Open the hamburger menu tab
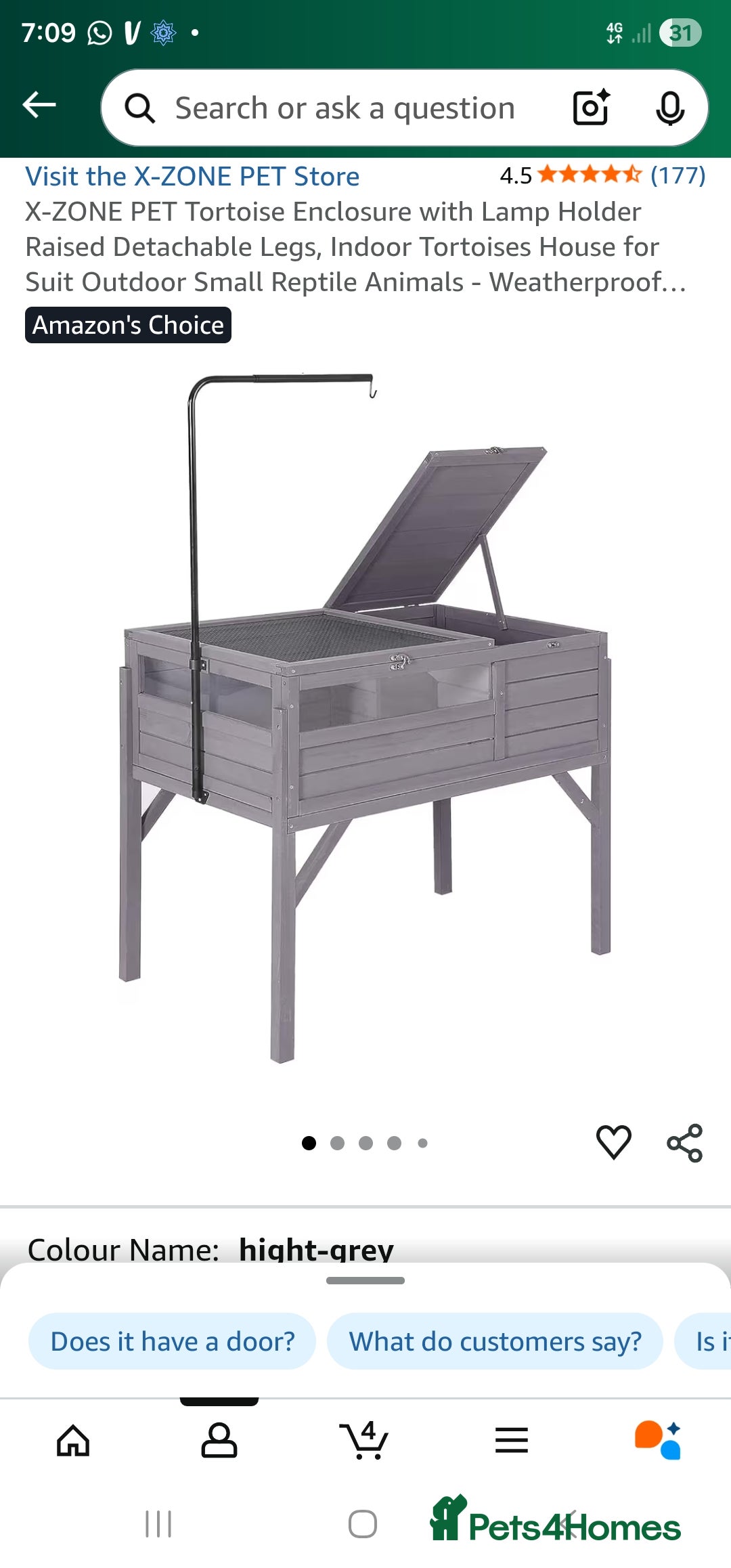 tap(511, 1440)
